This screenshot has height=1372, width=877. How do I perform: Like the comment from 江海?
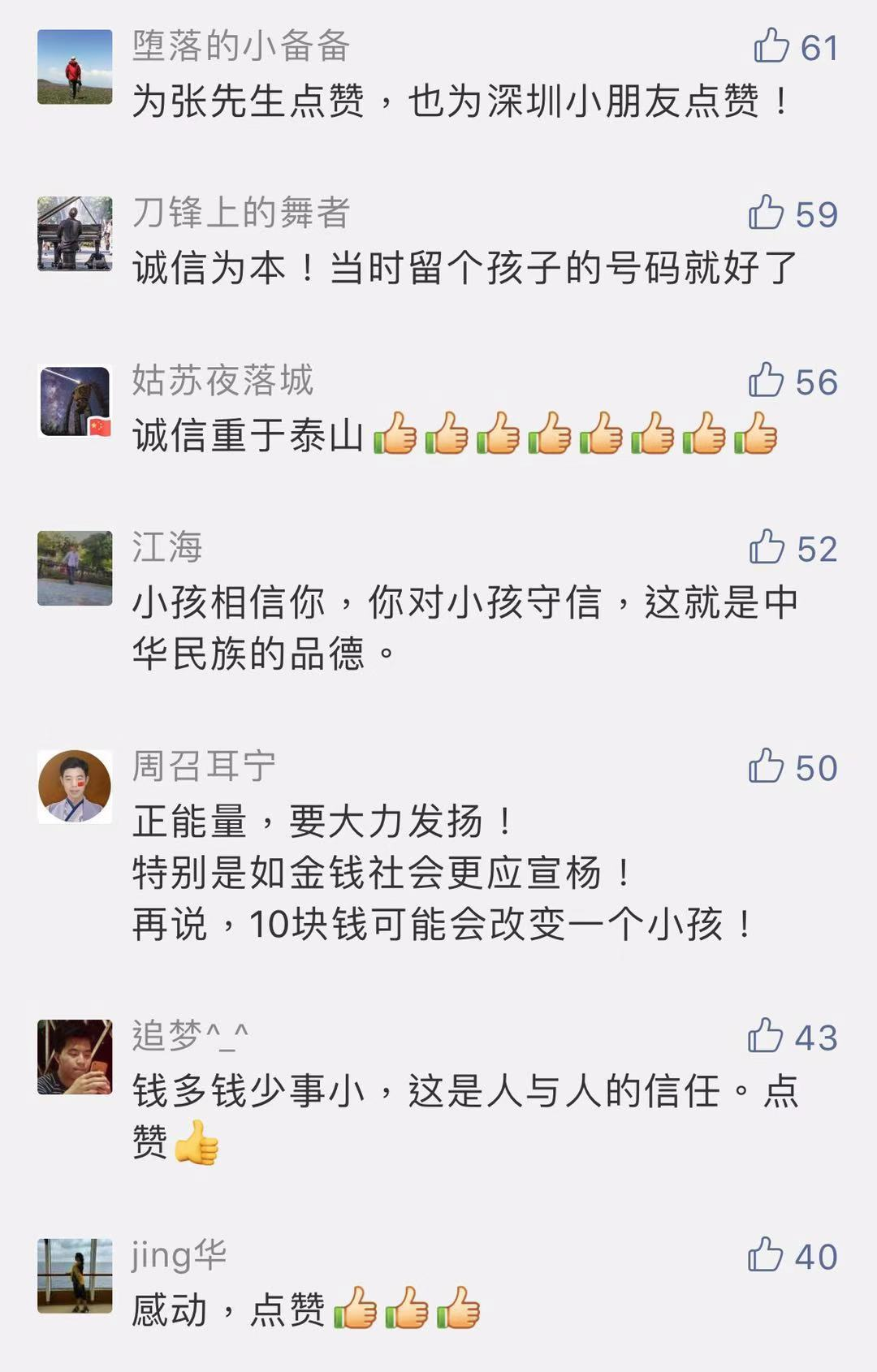coord(767,548)
